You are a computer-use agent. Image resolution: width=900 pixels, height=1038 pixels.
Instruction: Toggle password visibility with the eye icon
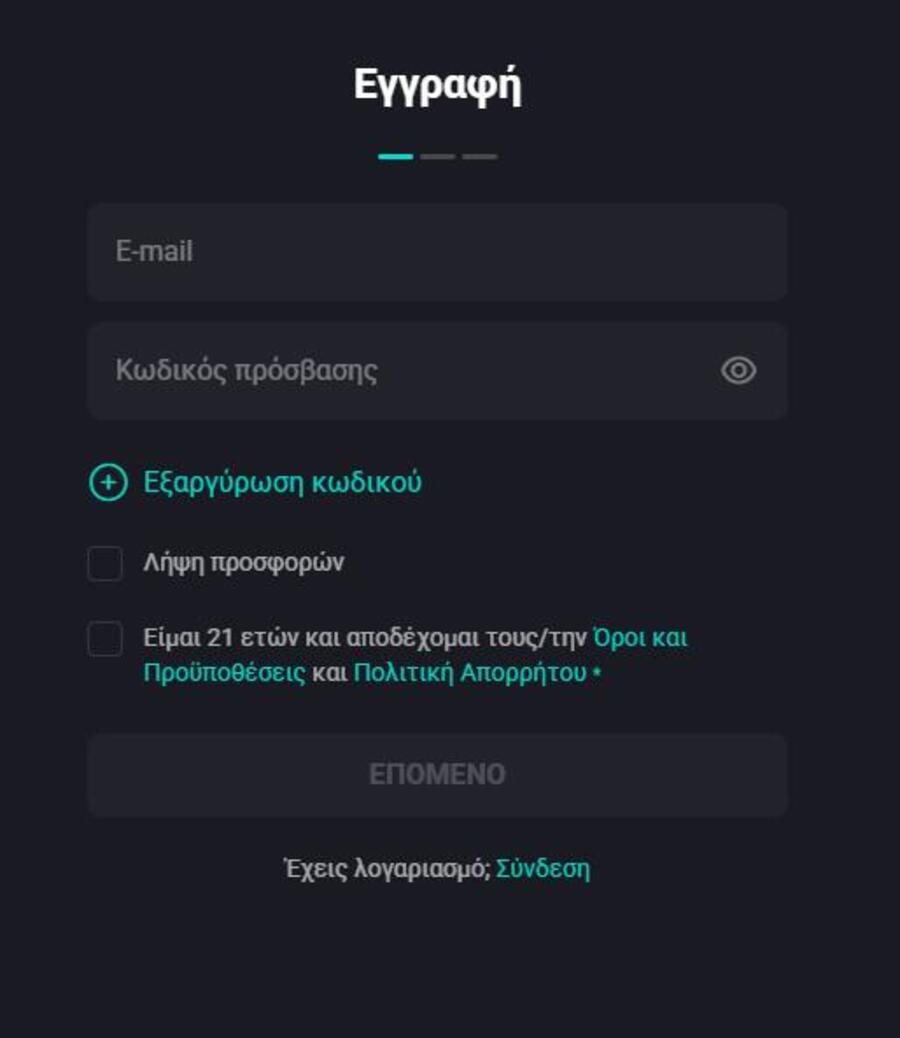(737, 371)
